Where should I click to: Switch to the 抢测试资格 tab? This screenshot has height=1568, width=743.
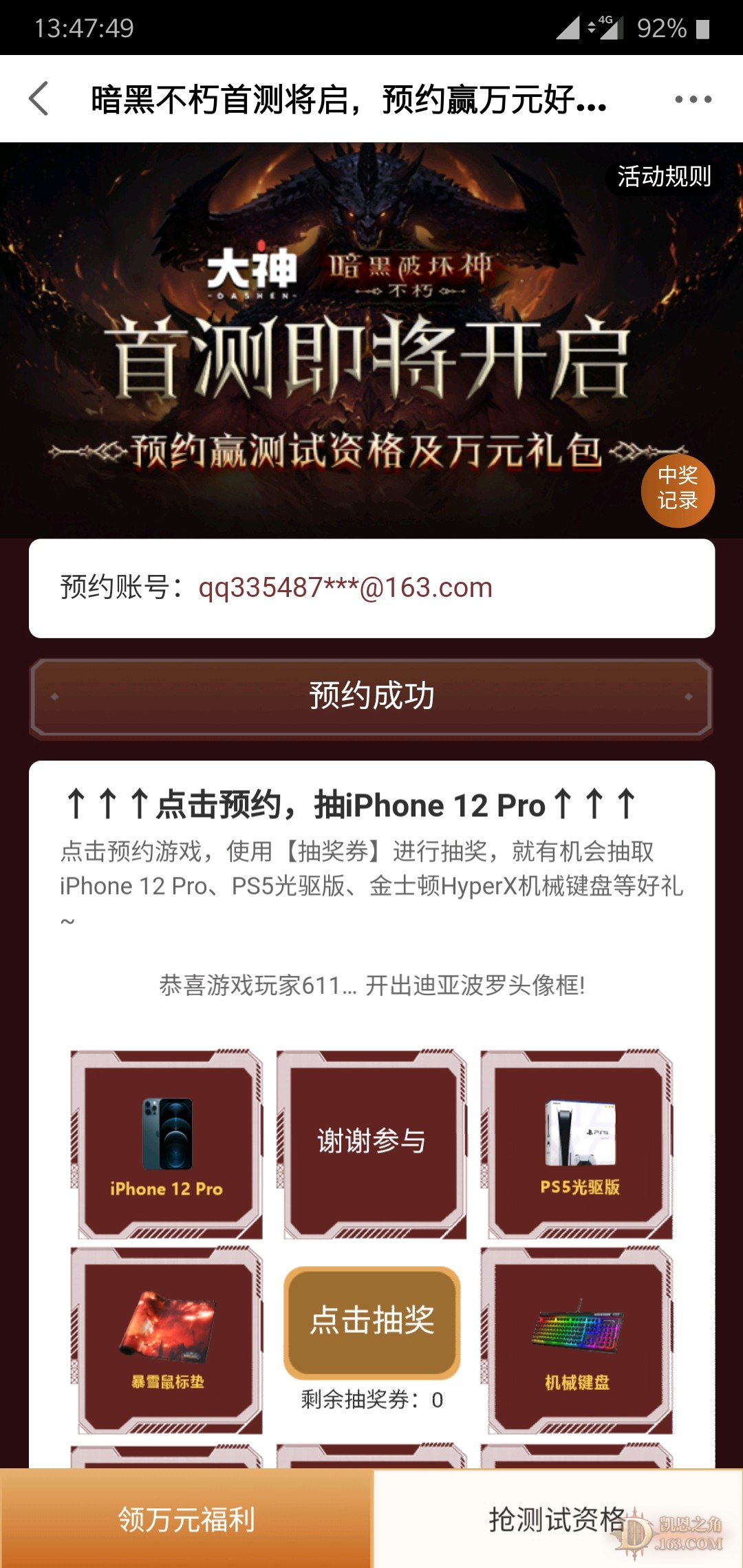coord(557,1518)
